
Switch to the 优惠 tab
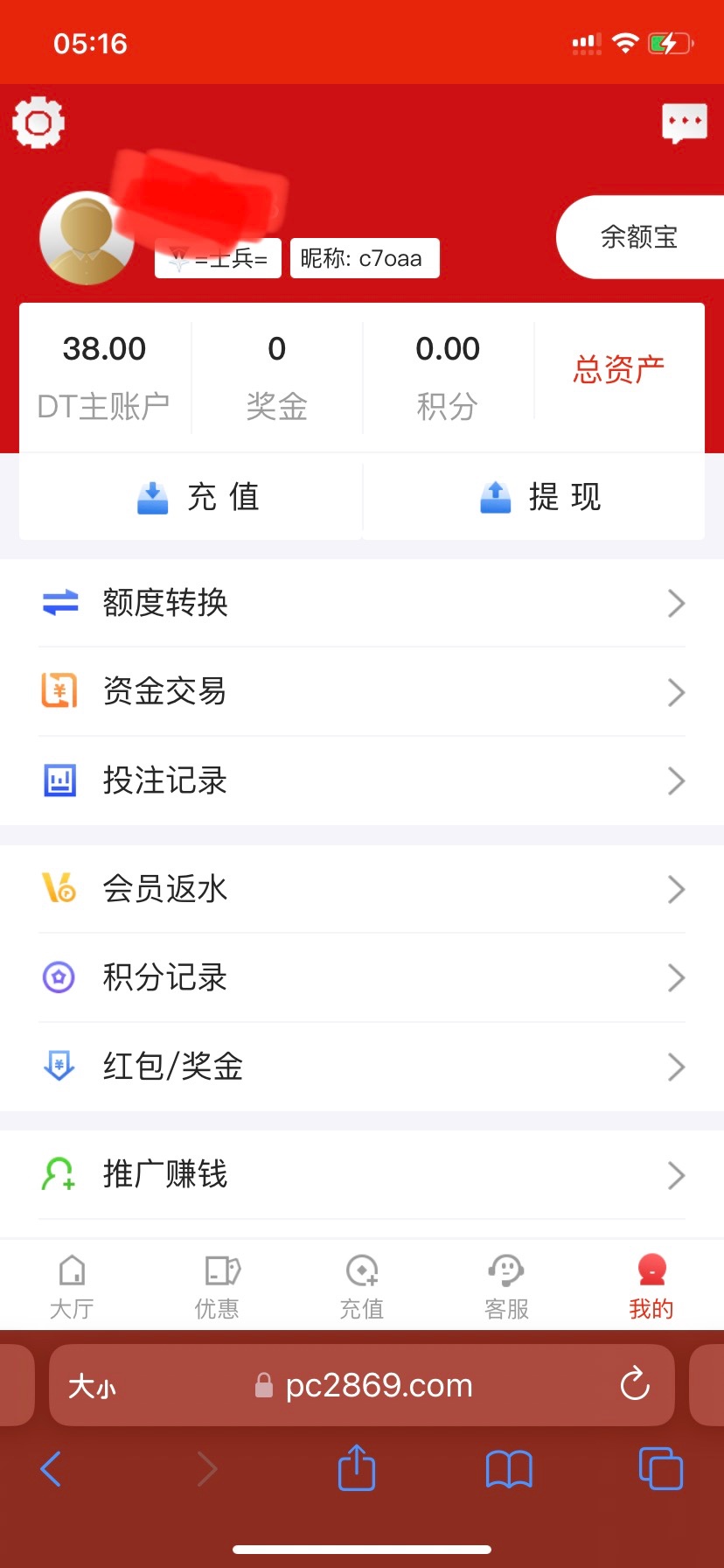coord(217,1286)
